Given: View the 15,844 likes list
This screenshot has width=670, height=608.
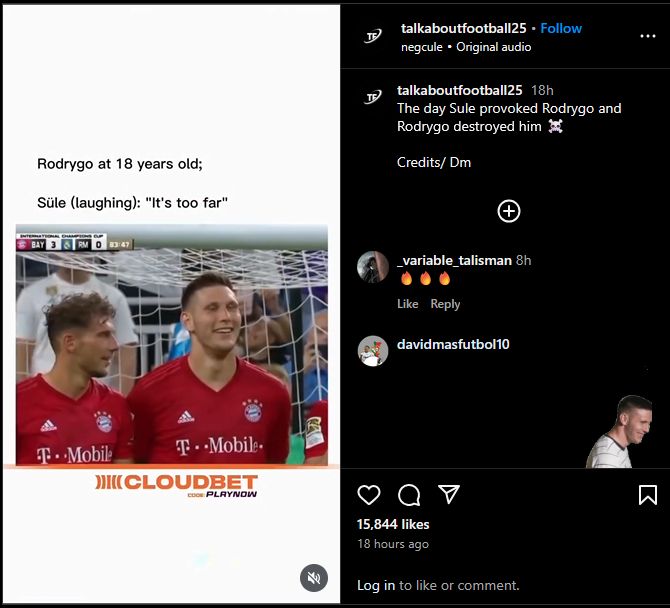Looking at the screenshot, I should coord(393,524).
